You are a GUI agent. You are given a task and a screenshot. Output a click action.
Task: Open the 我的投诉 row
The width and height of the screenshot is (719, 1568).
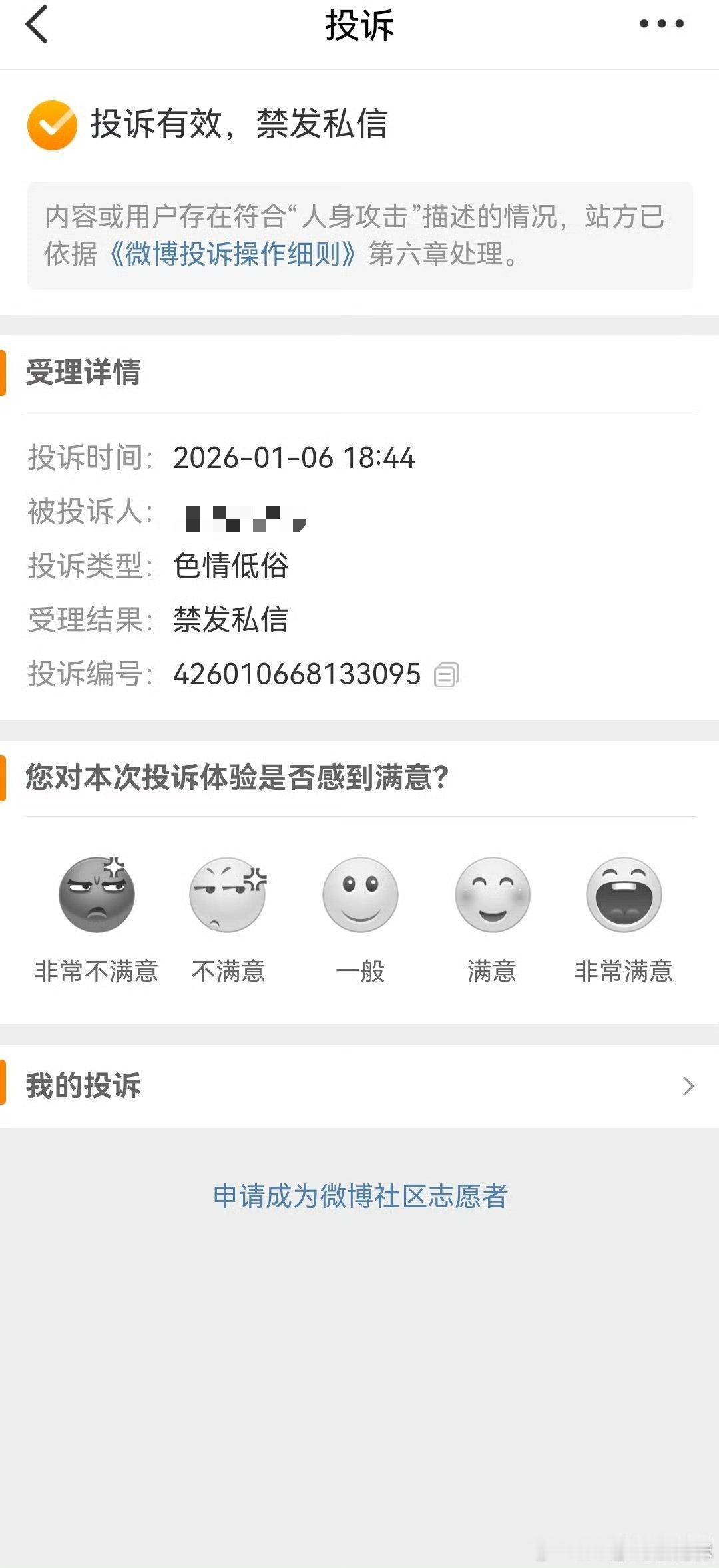point(359,1086)
